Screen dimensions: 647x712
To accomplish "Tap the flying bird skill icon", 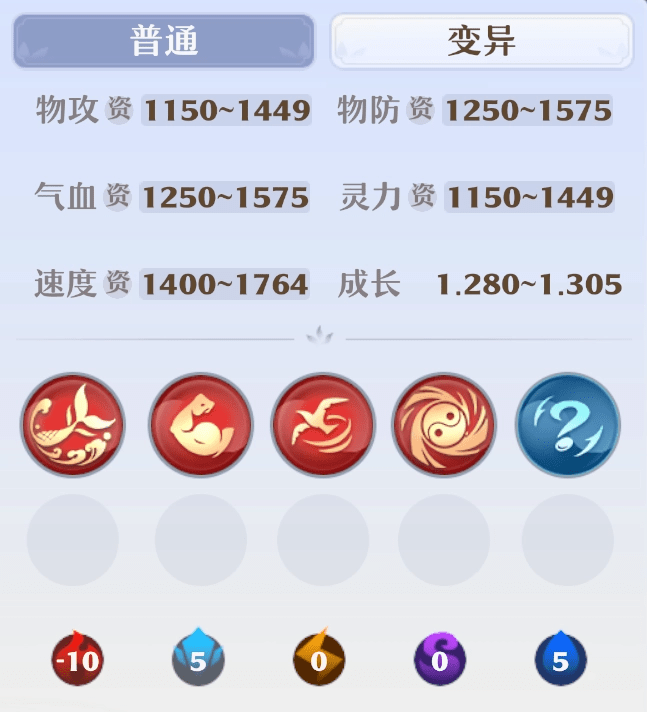I will 323,425.
